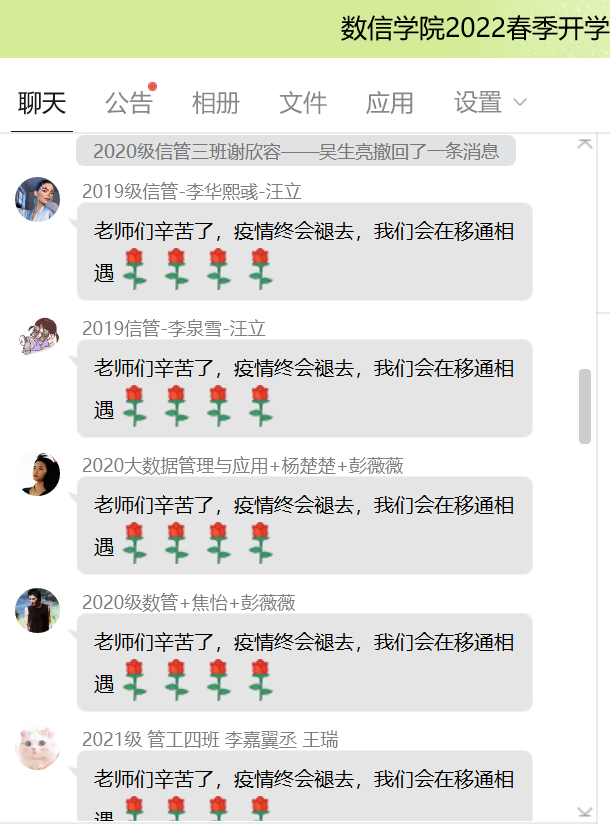View 杨楚楚's profile avatar

point(37,473)
